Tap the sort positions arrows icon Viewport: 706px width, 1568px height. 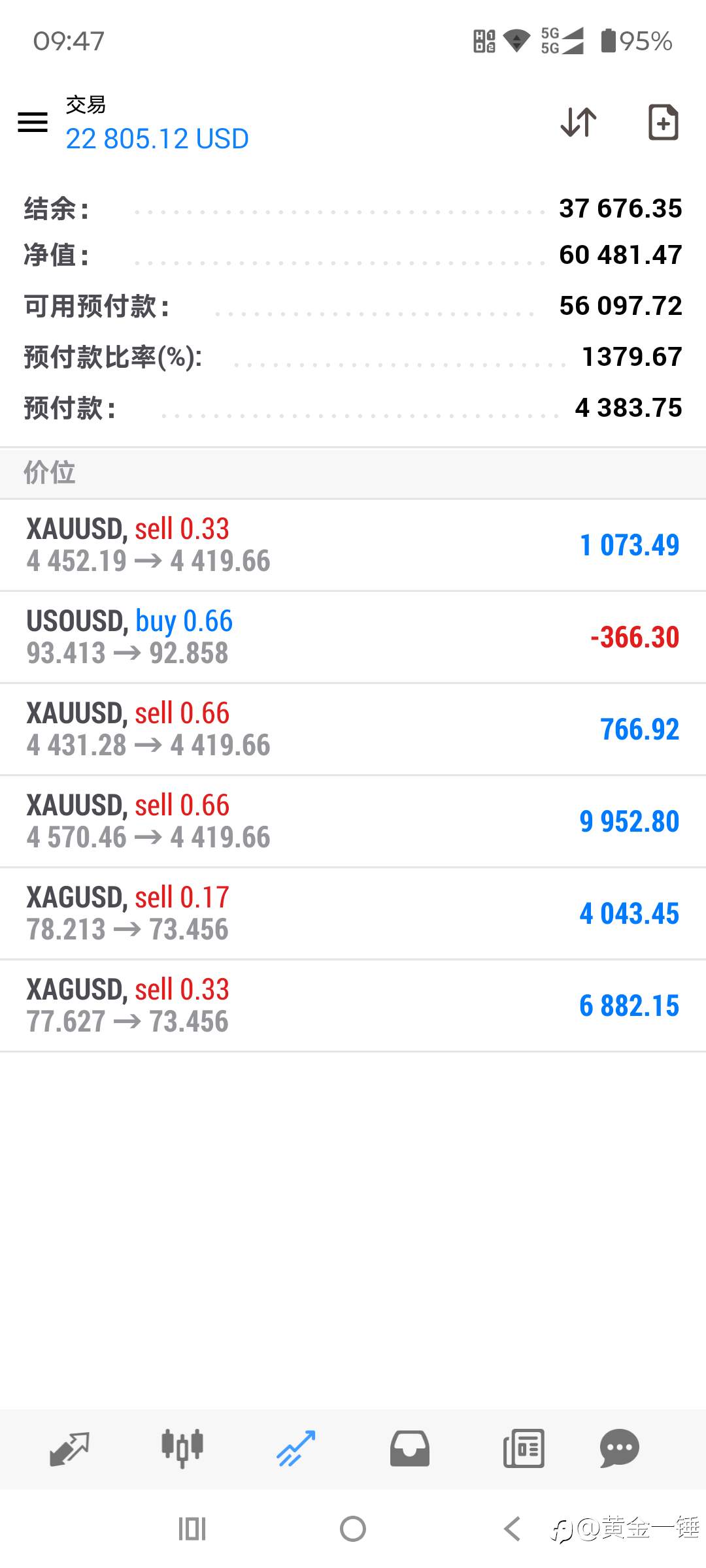pyautogui.click(x=579, y=122)
